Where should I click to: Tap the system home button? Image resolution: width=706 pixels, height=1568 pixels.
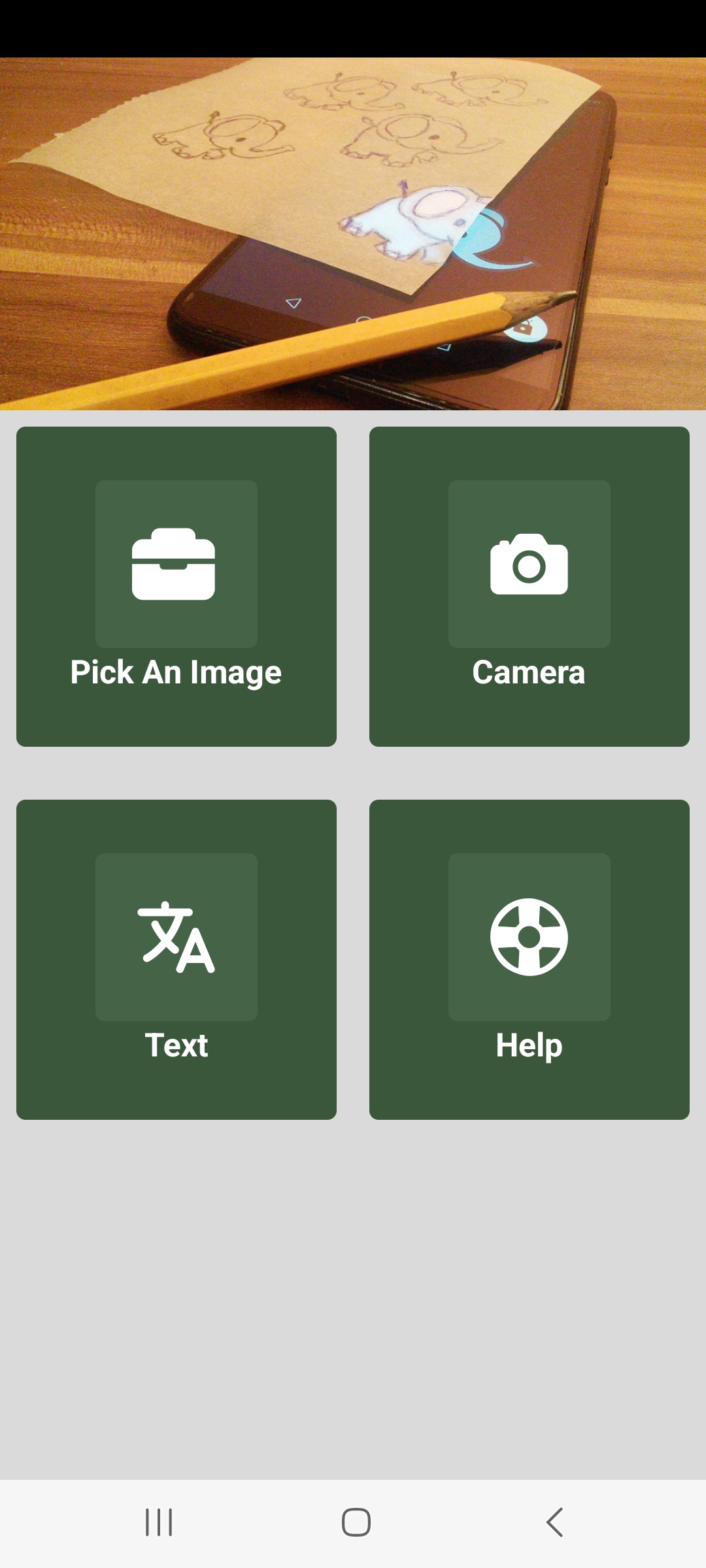(356, 1522)
